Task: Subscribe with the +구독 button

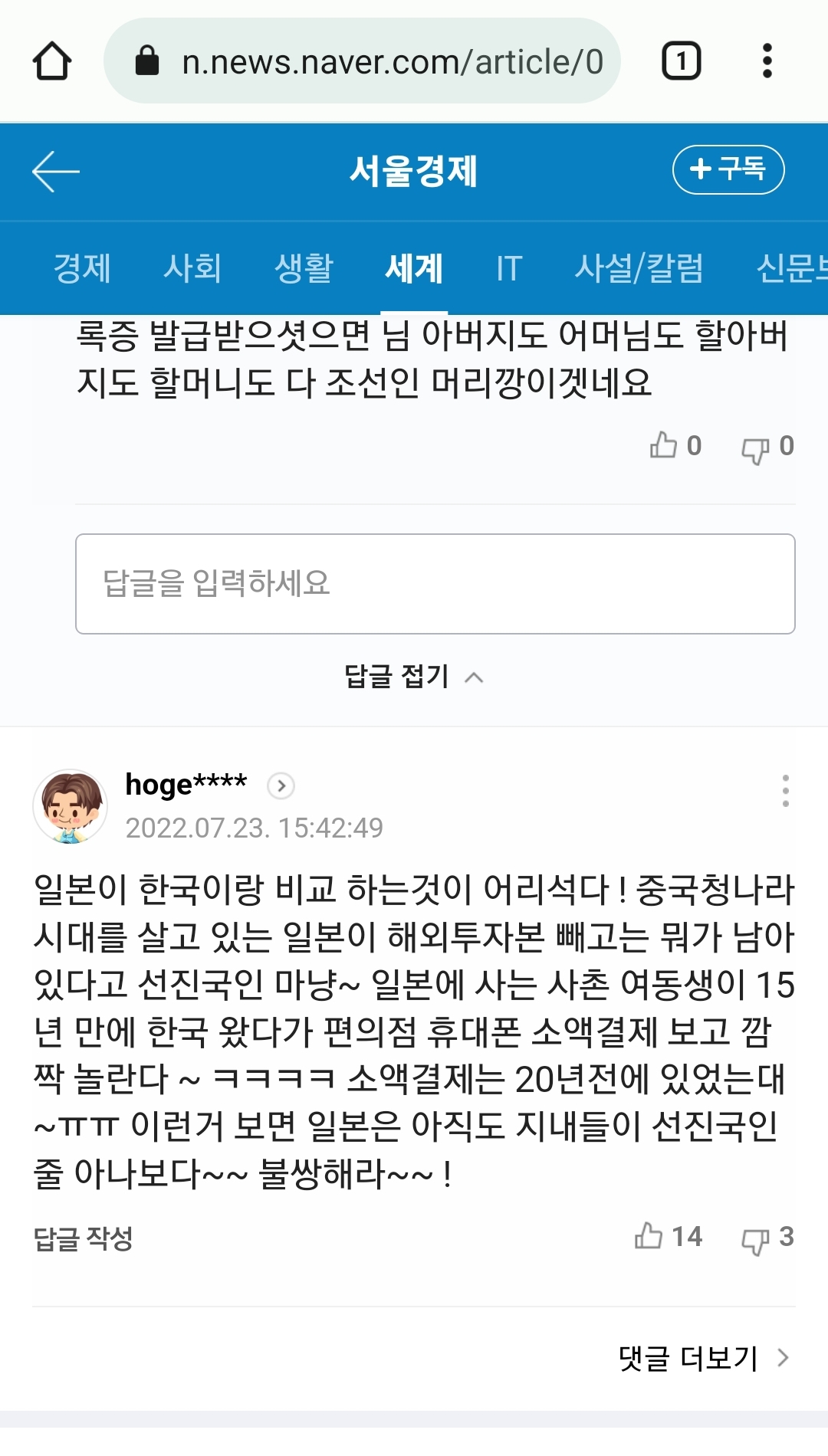Action: pyautogui.click(x=728, y=169)
